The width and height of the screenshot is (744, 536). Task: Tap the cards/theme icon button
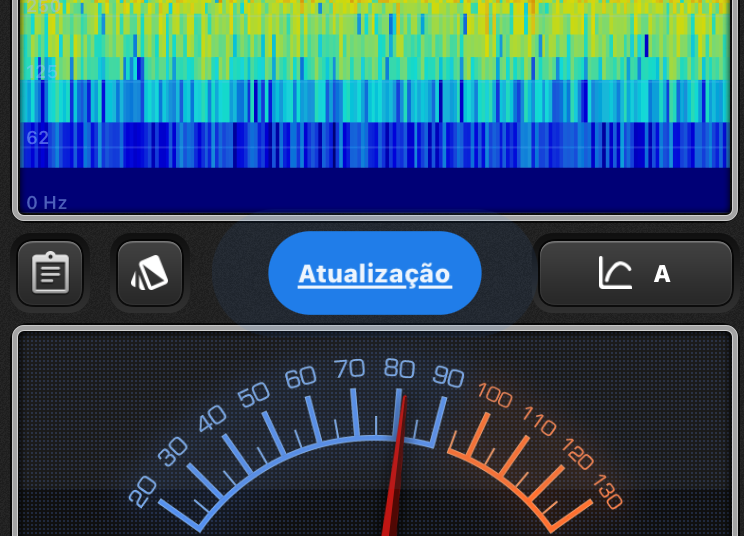[150, 273]
